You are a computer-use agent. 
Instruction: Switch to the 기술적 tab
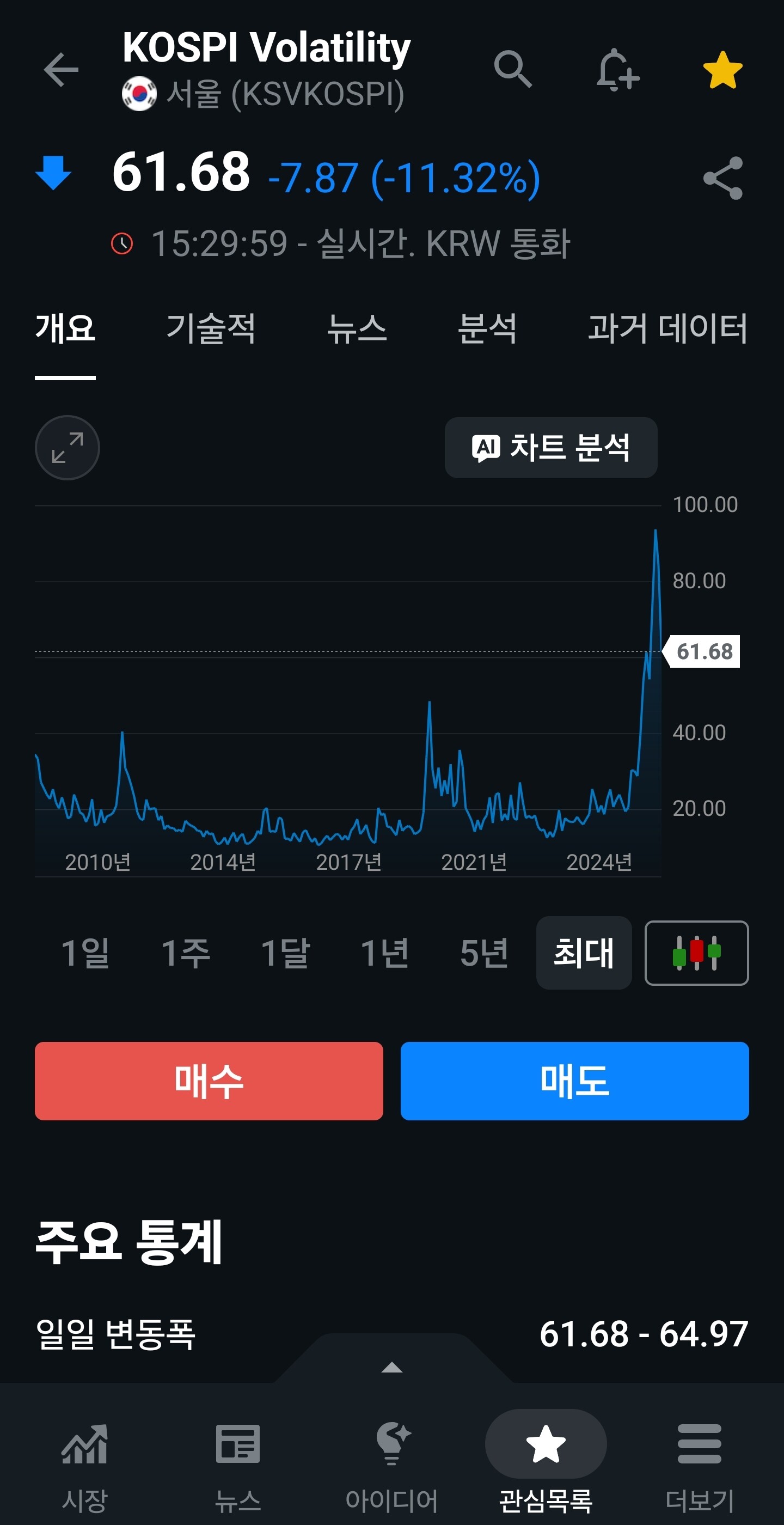coord(211,328)
